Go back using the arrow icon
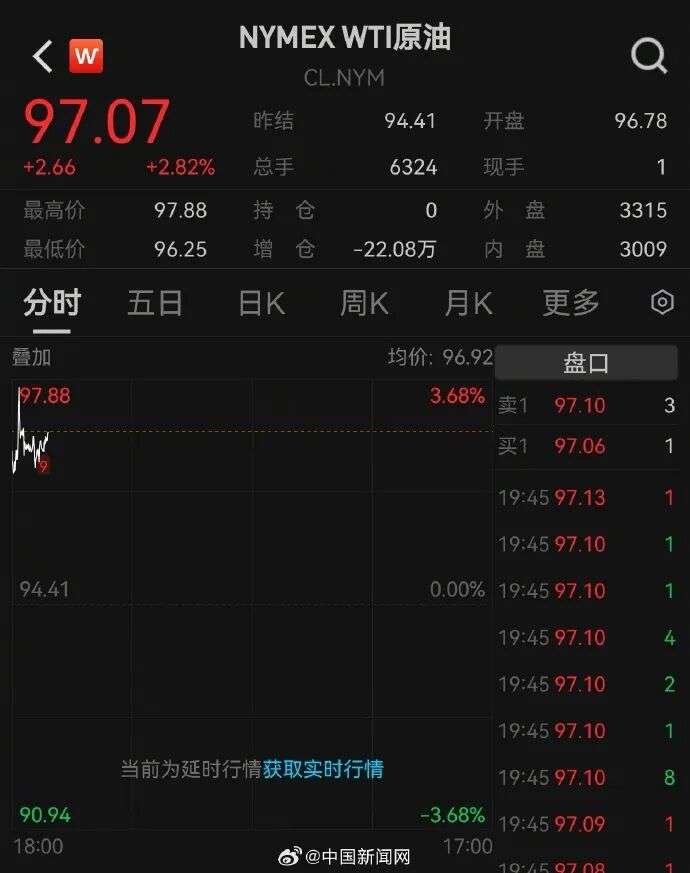This screenshot has width=690, height=873. click(42, 57)
